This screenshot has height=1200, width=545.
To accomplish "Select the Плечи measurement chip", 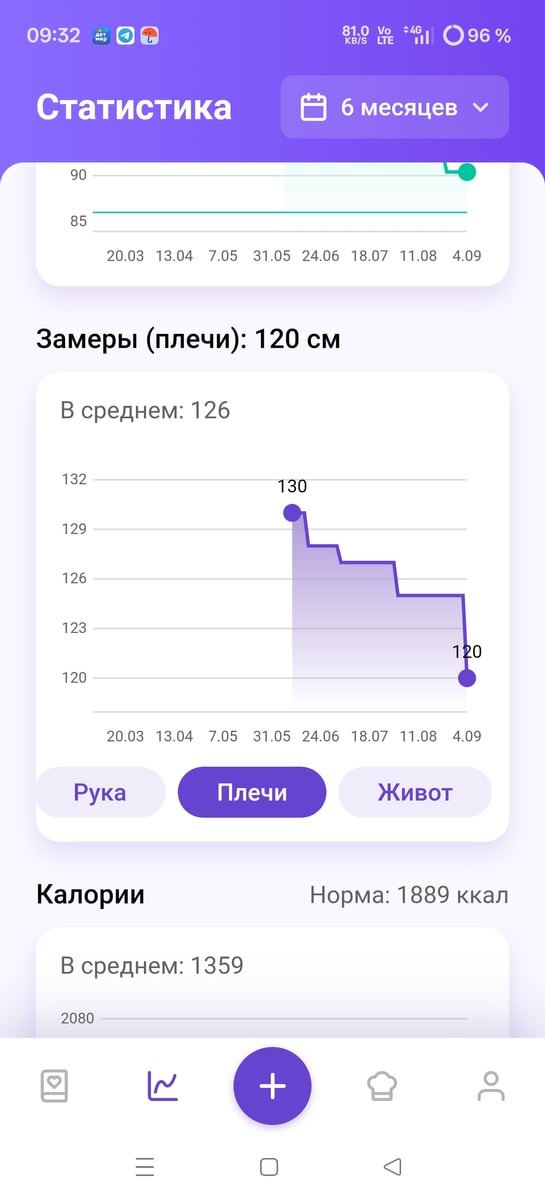I will click(252, 793).
